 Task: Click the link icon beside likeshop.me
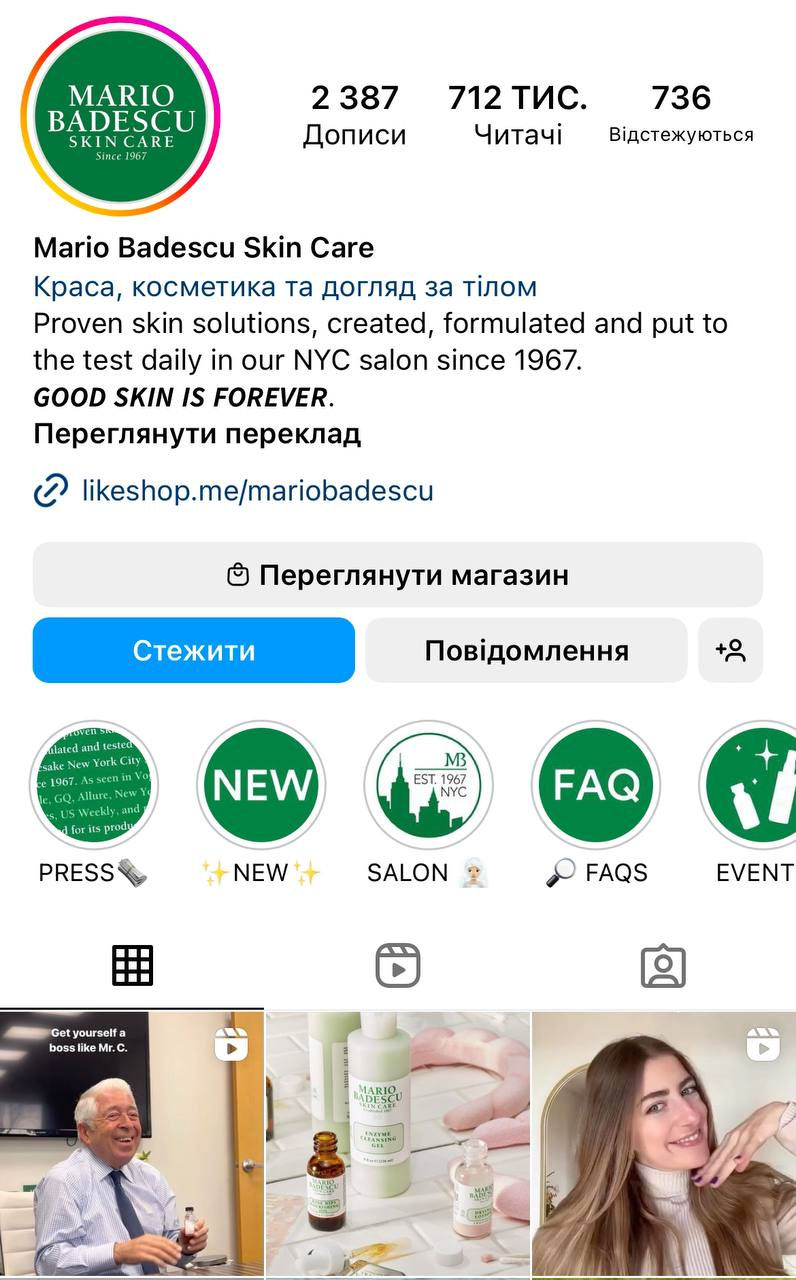pyautogui.click(x=47, y=490)
